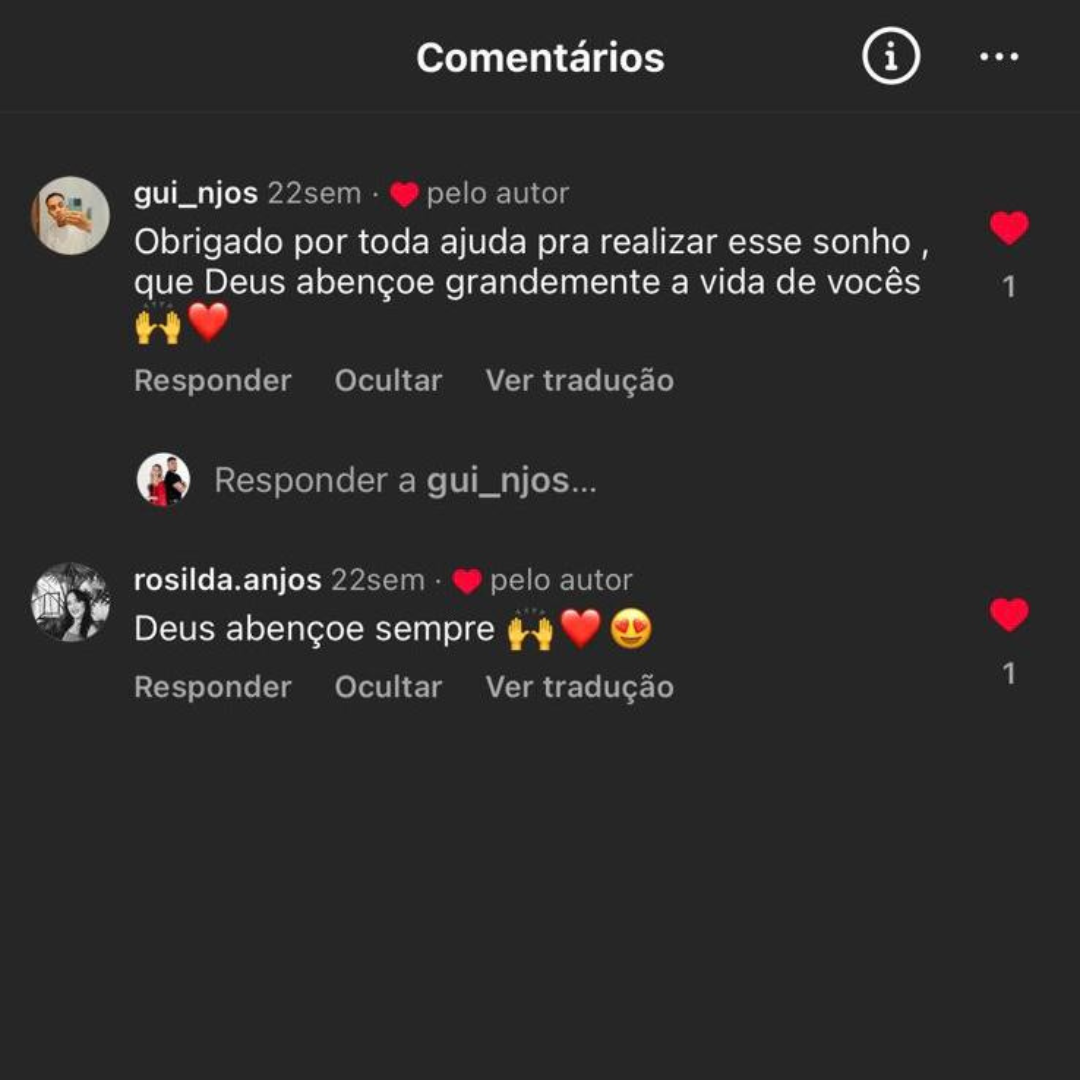Open the info icon in Comentários header
Image resolution: width=1080 pixels, height=1080 pixels.
click(x=890, y=57)
